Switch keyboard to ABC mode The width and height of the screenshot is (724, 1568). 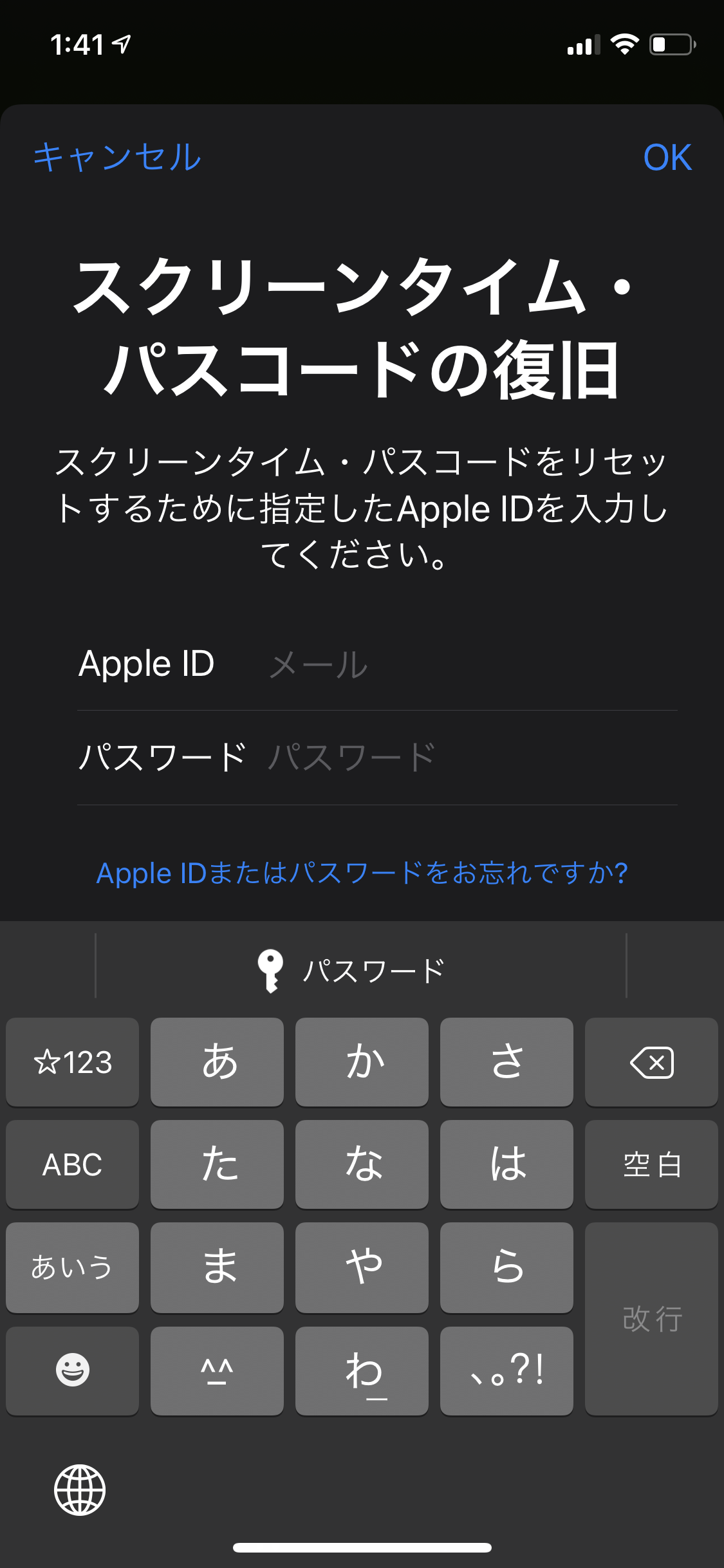click(72, 1165)
